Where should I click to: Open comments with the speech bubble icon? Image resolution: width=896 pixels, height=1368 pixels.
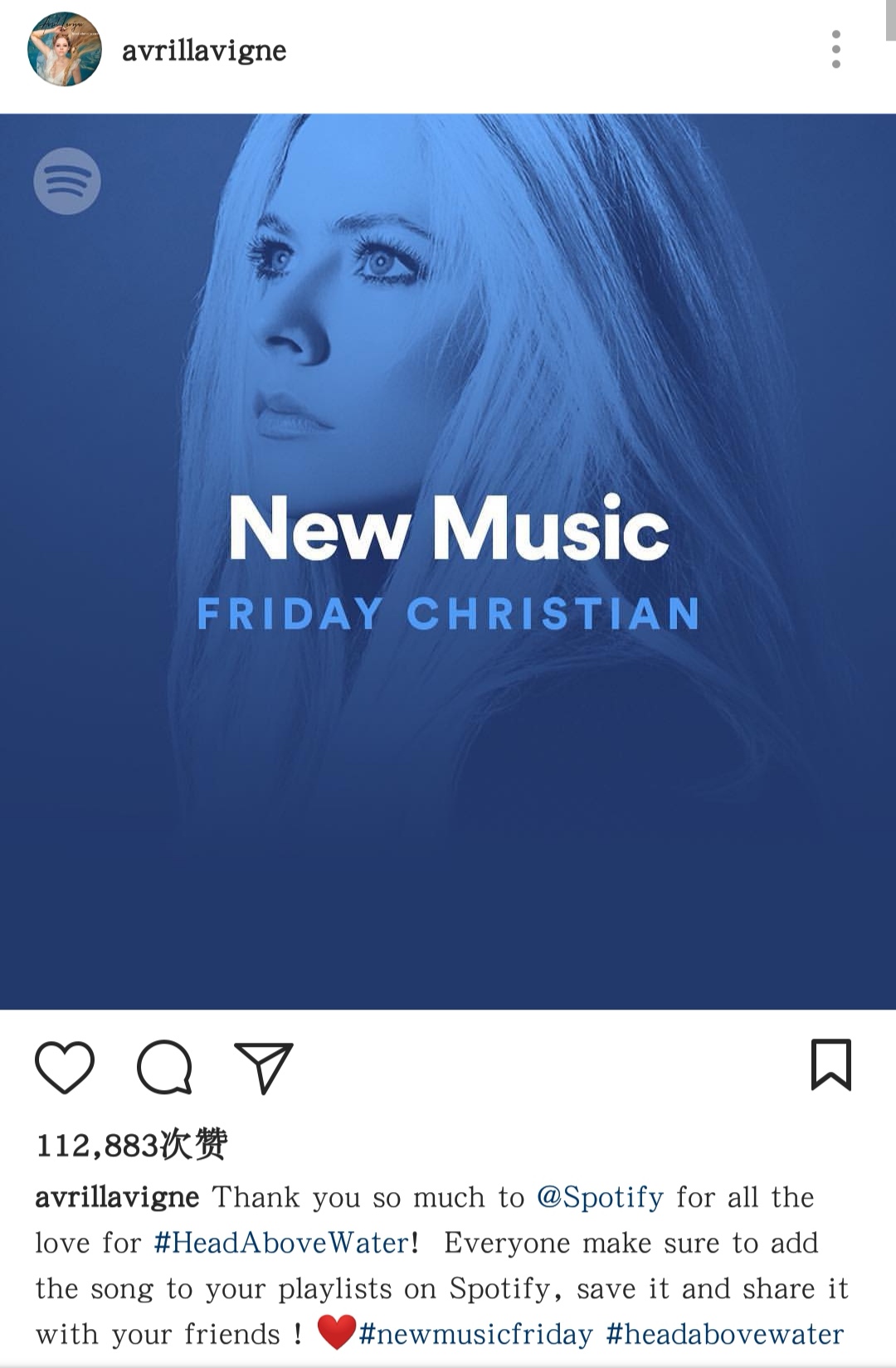point(164,1067)
